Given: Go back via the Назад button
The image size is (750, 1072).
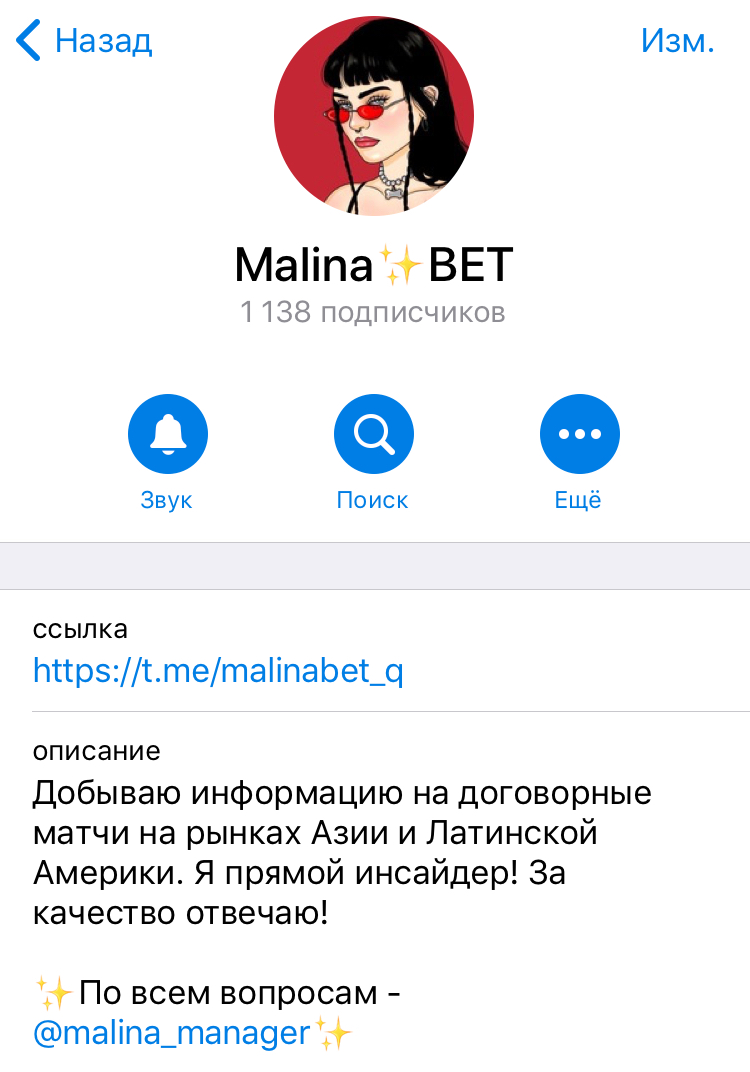Looking at the screenshot, I should click(85, 41).
